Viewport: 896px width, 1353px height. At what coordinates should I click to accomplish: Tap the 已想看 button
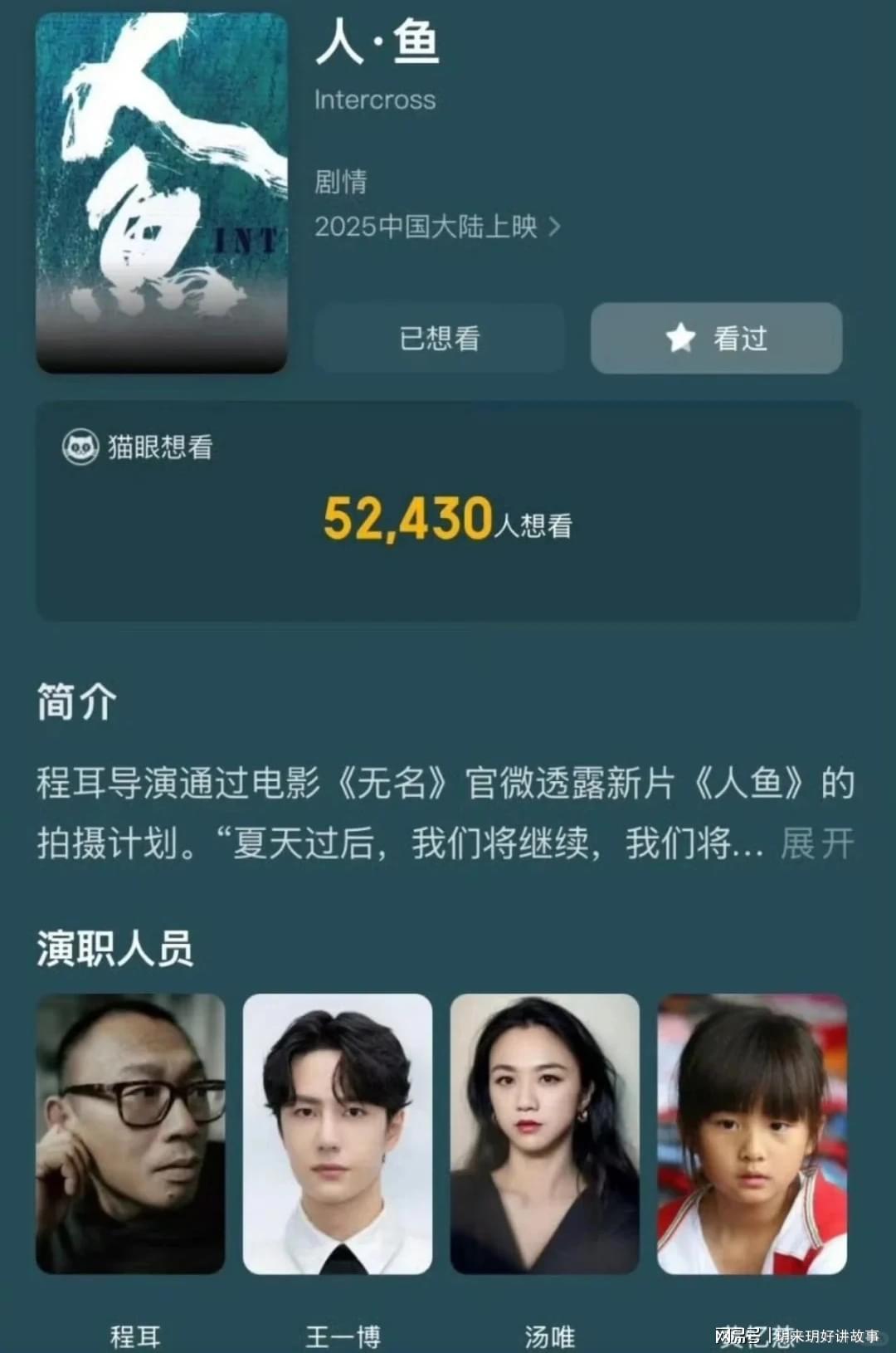coord(439,338)
